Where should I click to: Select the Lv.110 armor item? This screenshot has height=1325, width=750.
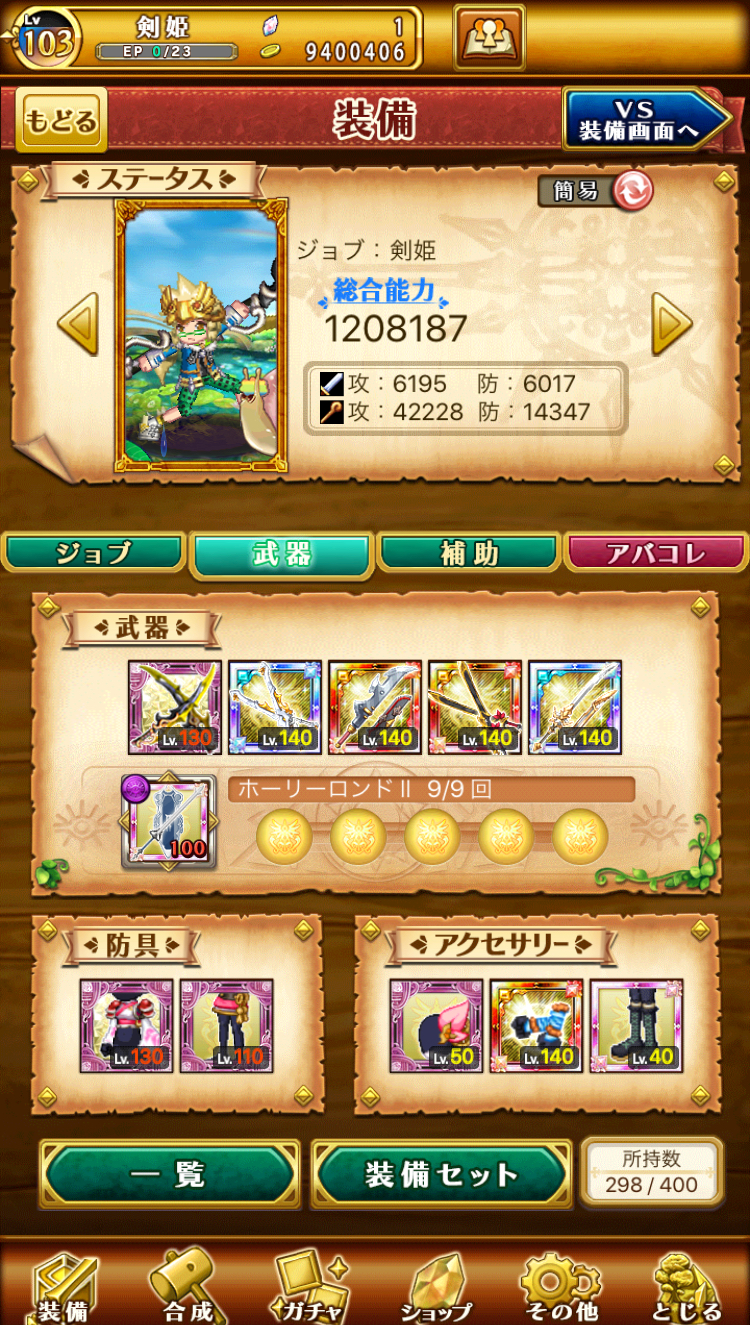226,1026
